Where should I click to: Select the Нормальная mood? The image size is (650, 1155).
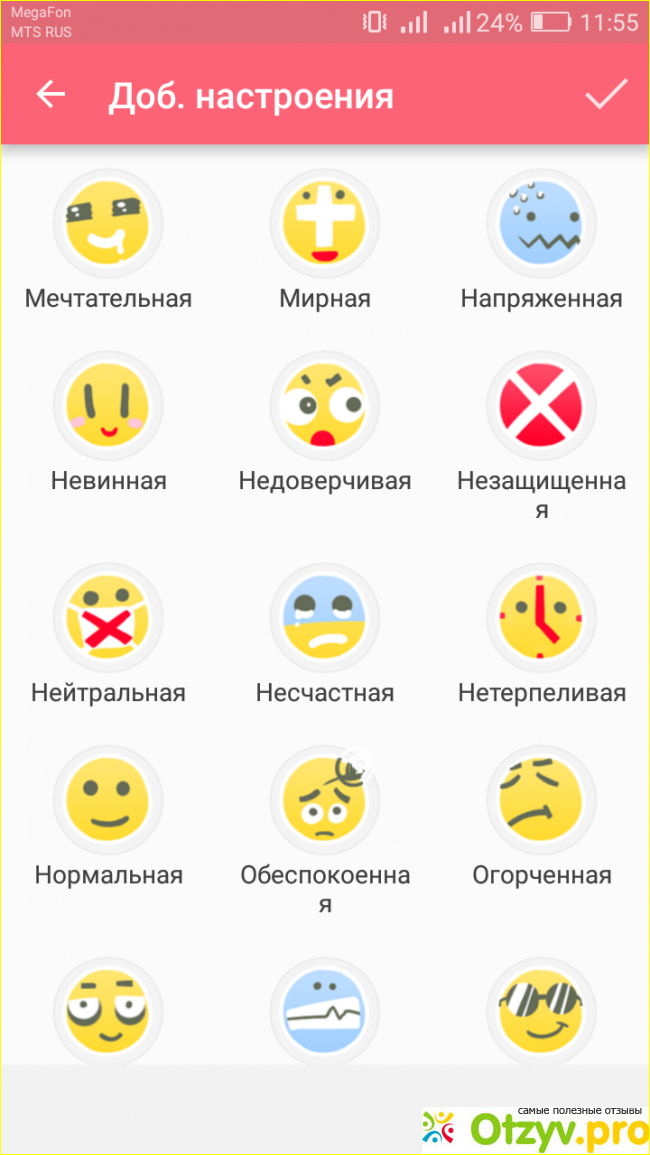point(107,800)
